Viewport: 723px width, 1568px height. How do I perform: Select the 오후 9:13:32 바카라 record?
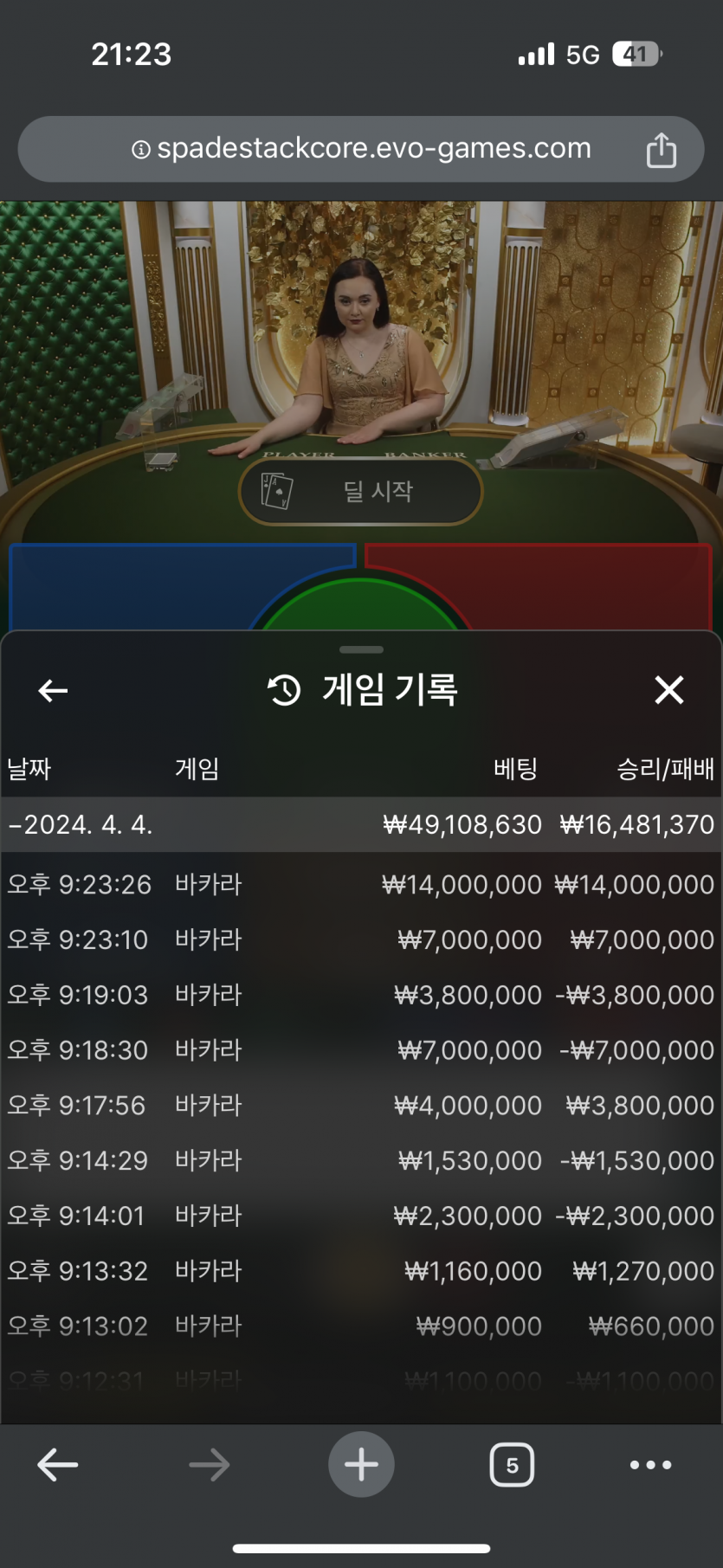[361, 1271]
